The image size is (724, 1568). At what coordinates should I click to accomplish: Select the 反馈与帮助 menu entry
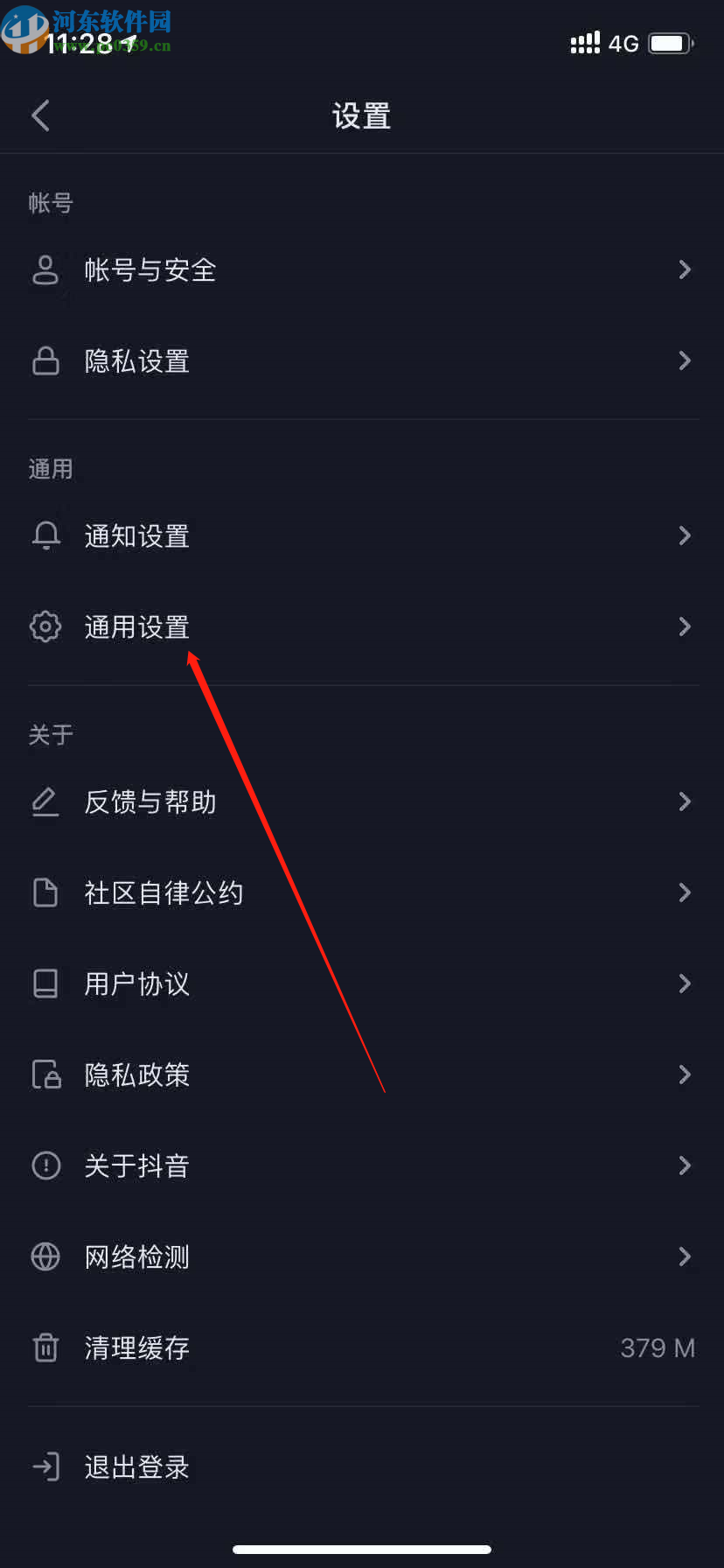[x=150, y=801]
